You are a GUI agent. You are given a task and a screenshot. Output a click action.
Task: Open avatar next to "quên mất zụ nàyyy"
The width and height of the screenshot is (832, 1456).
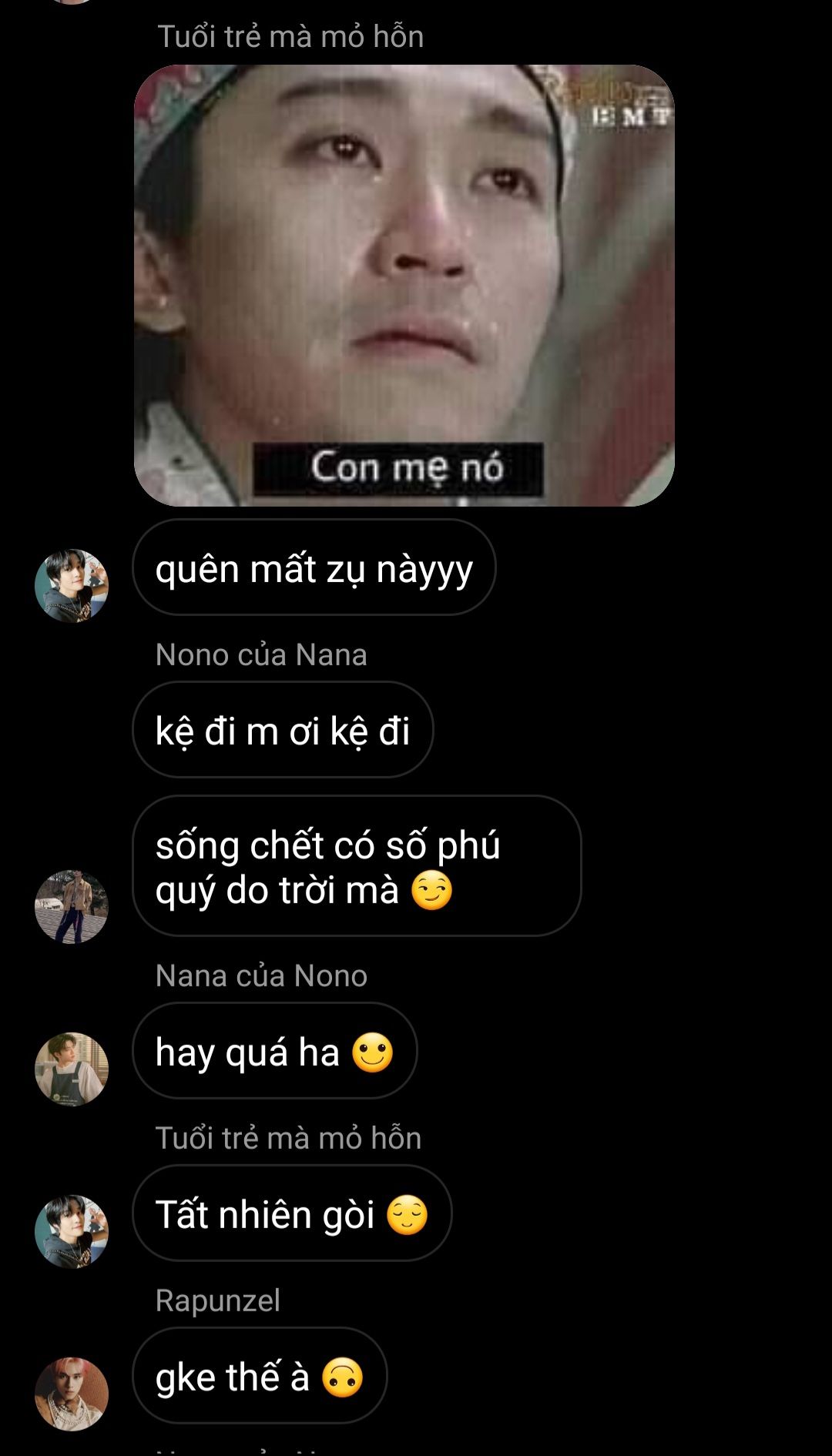coord(72,585)
